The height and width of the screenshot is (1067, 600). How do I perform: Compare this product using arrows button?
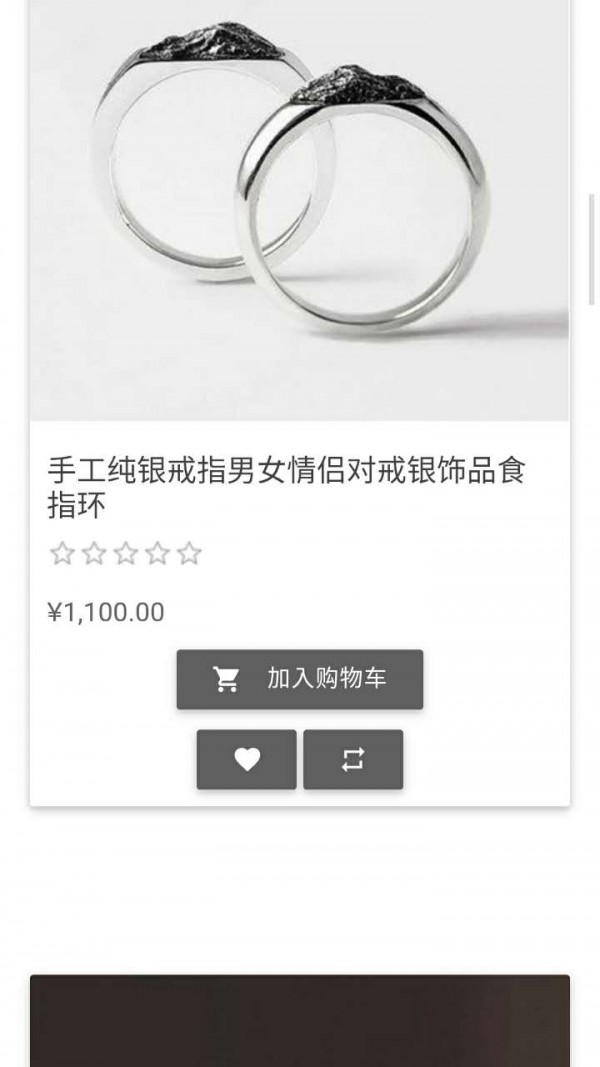353,759
